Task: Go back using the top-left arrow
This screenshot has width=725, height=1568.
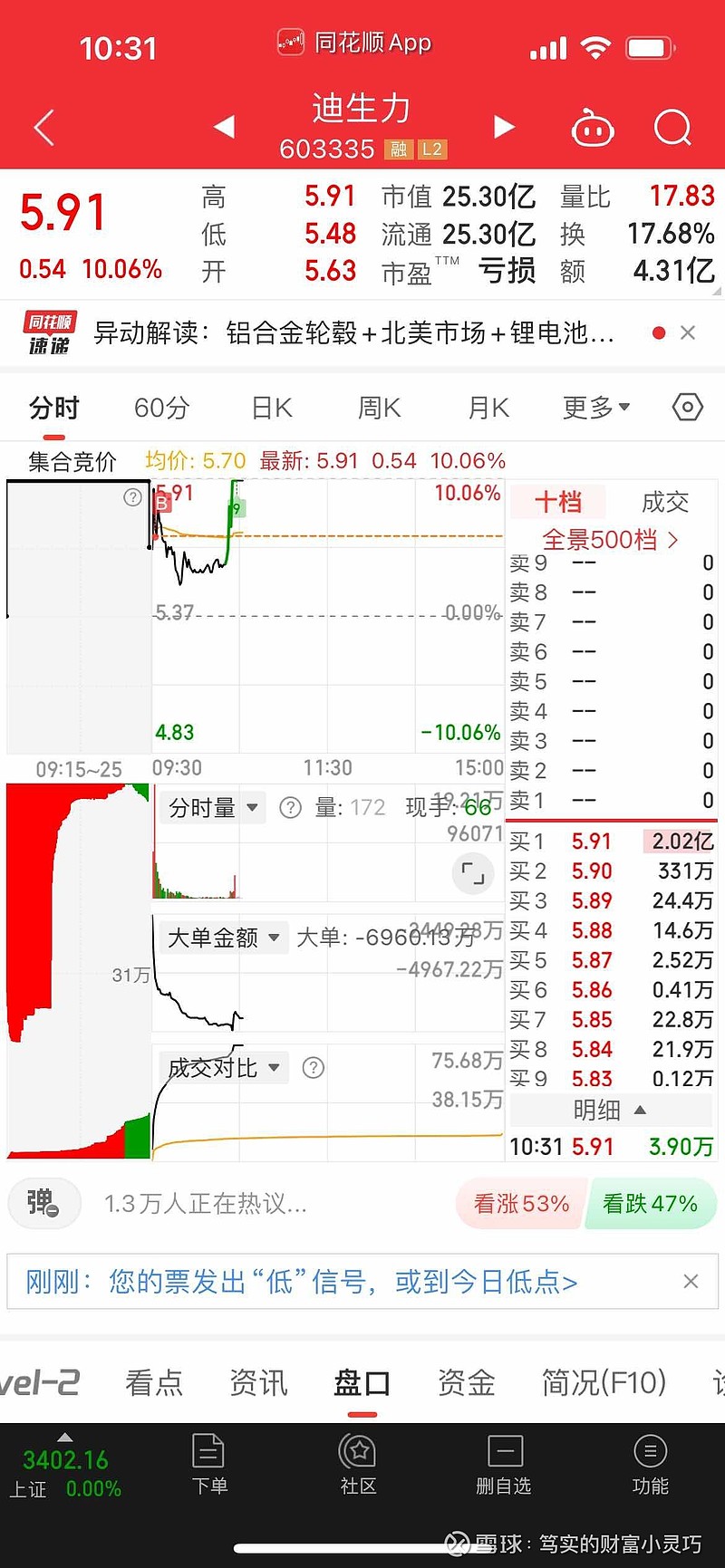Action: point(43,128)
